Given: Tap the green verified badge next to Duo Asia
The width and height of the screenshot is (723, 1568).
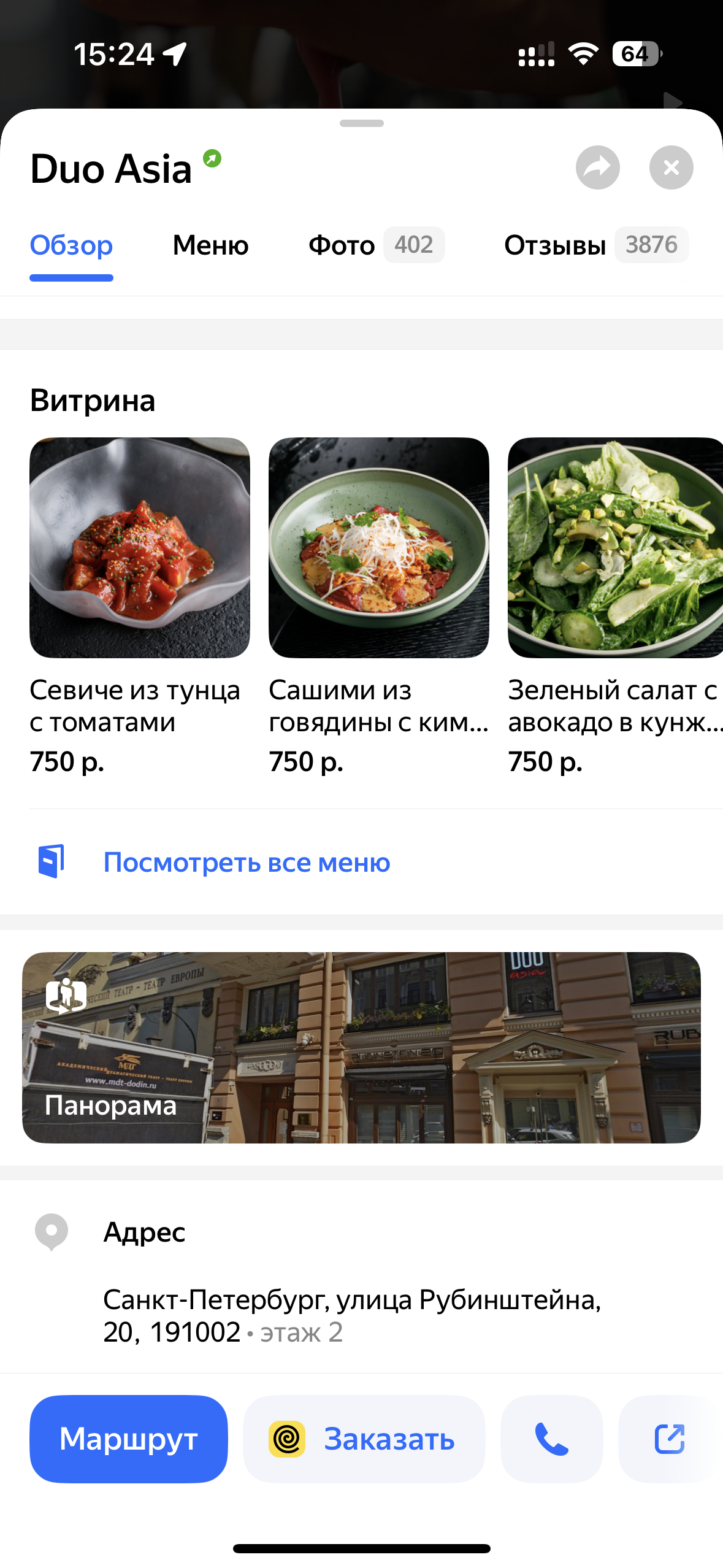Looking at the screenshot, I should pos(212,158).
